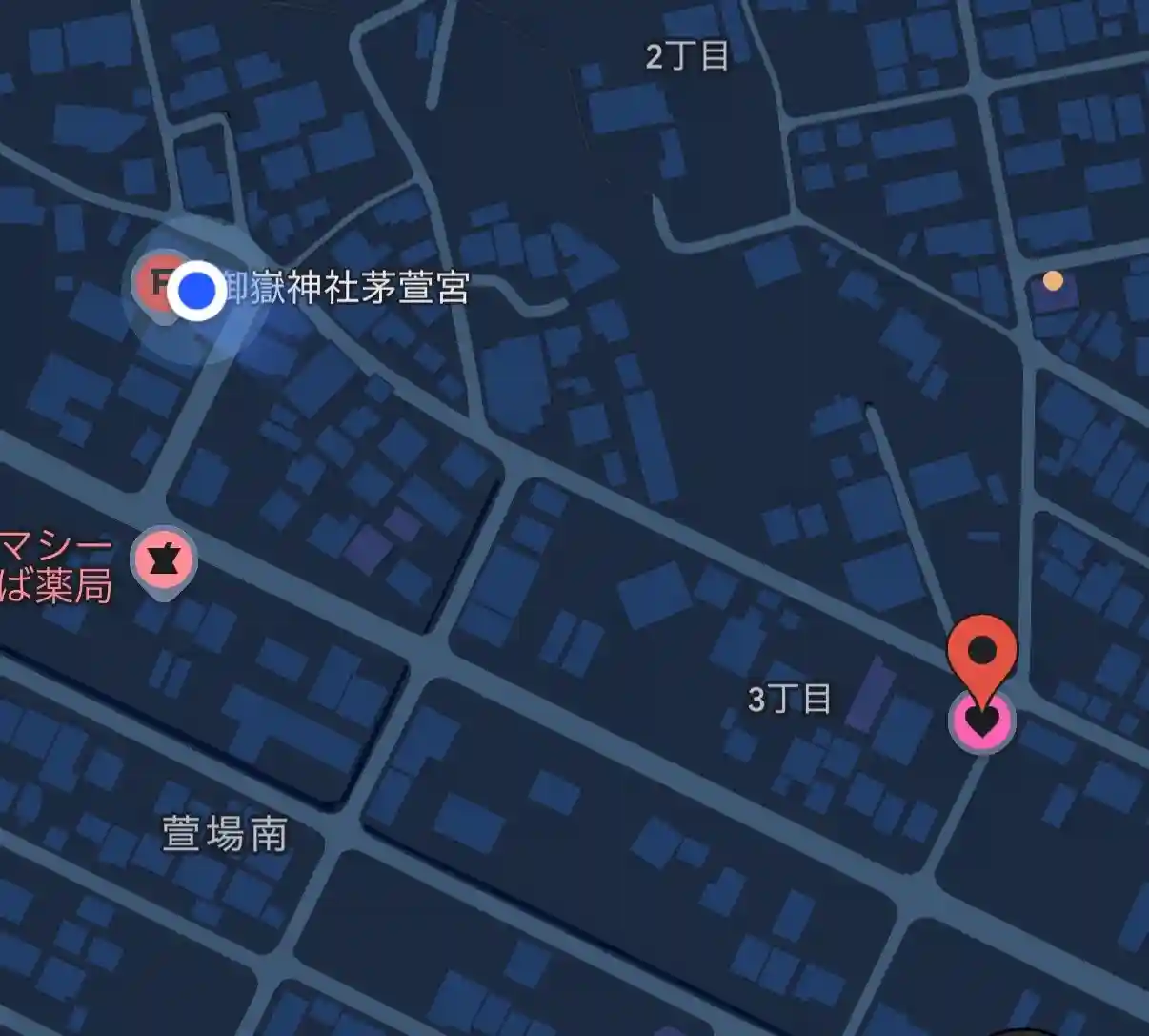The image size is (1149, 1036).
Task: Open the pharmacy marker labeled 薬局
Action: tap(164, 559)
